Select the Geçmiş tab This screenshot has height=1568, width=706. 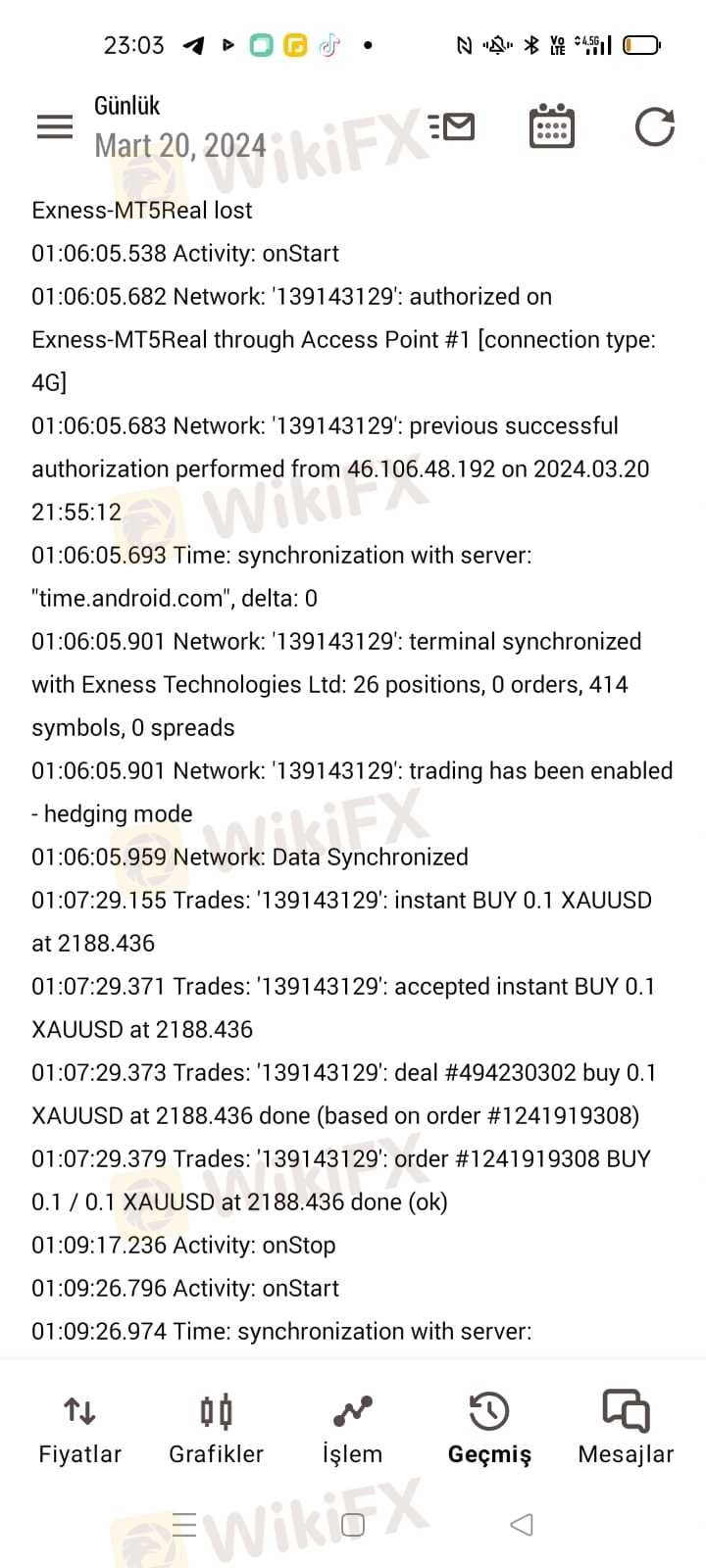[x=489, y=1429]
